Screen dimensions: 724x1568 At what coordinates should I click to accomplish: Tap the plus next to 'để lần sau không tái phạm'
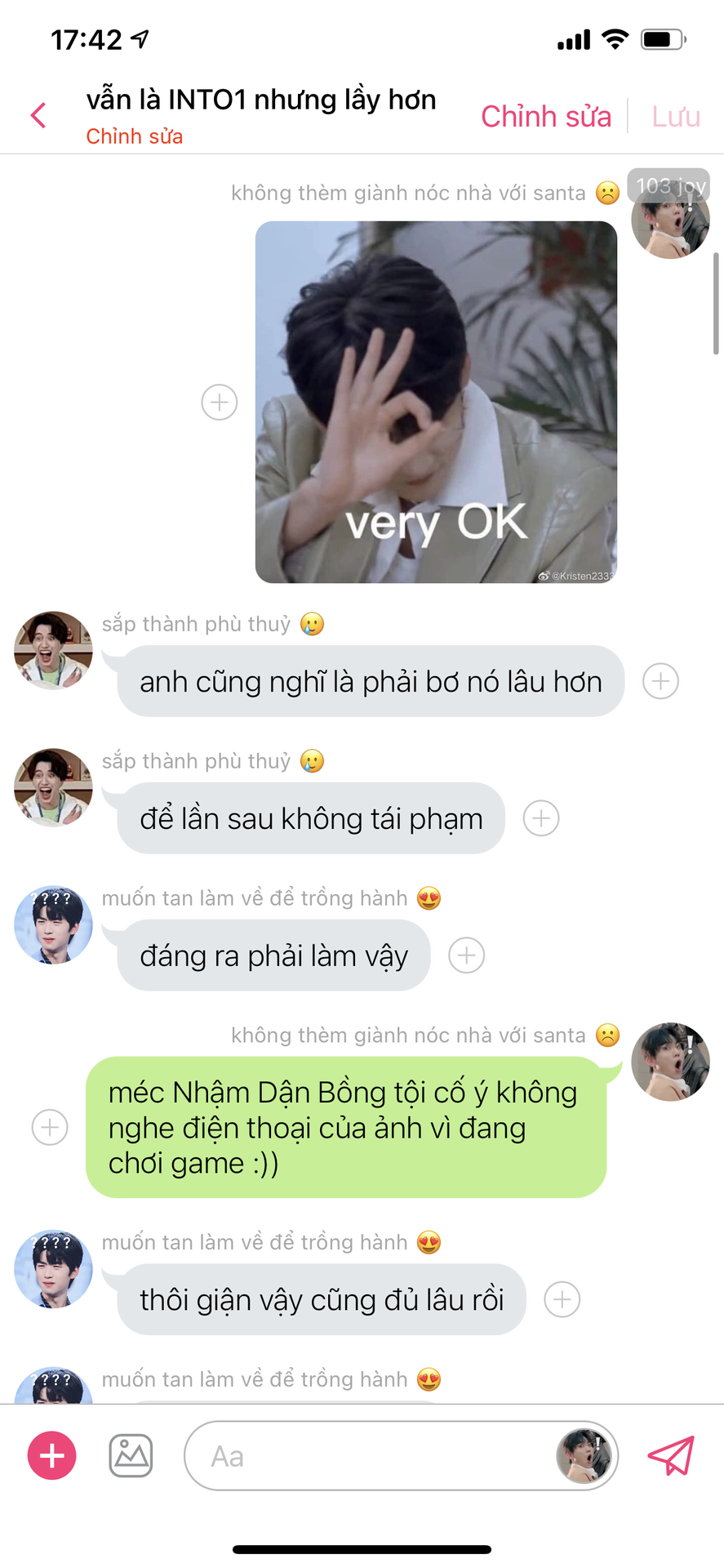pyautogui.click(x=541, y=818)
